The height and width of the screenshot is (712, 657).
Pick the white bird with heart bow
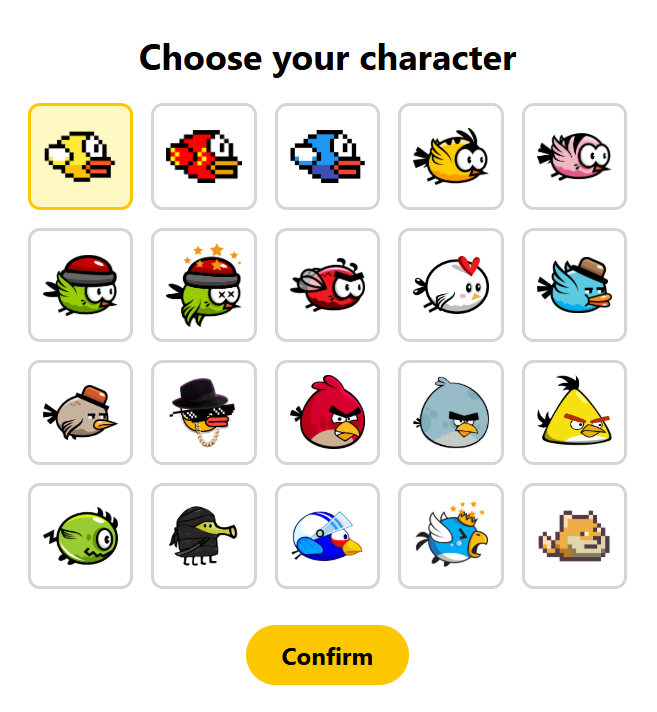[451, 285]
